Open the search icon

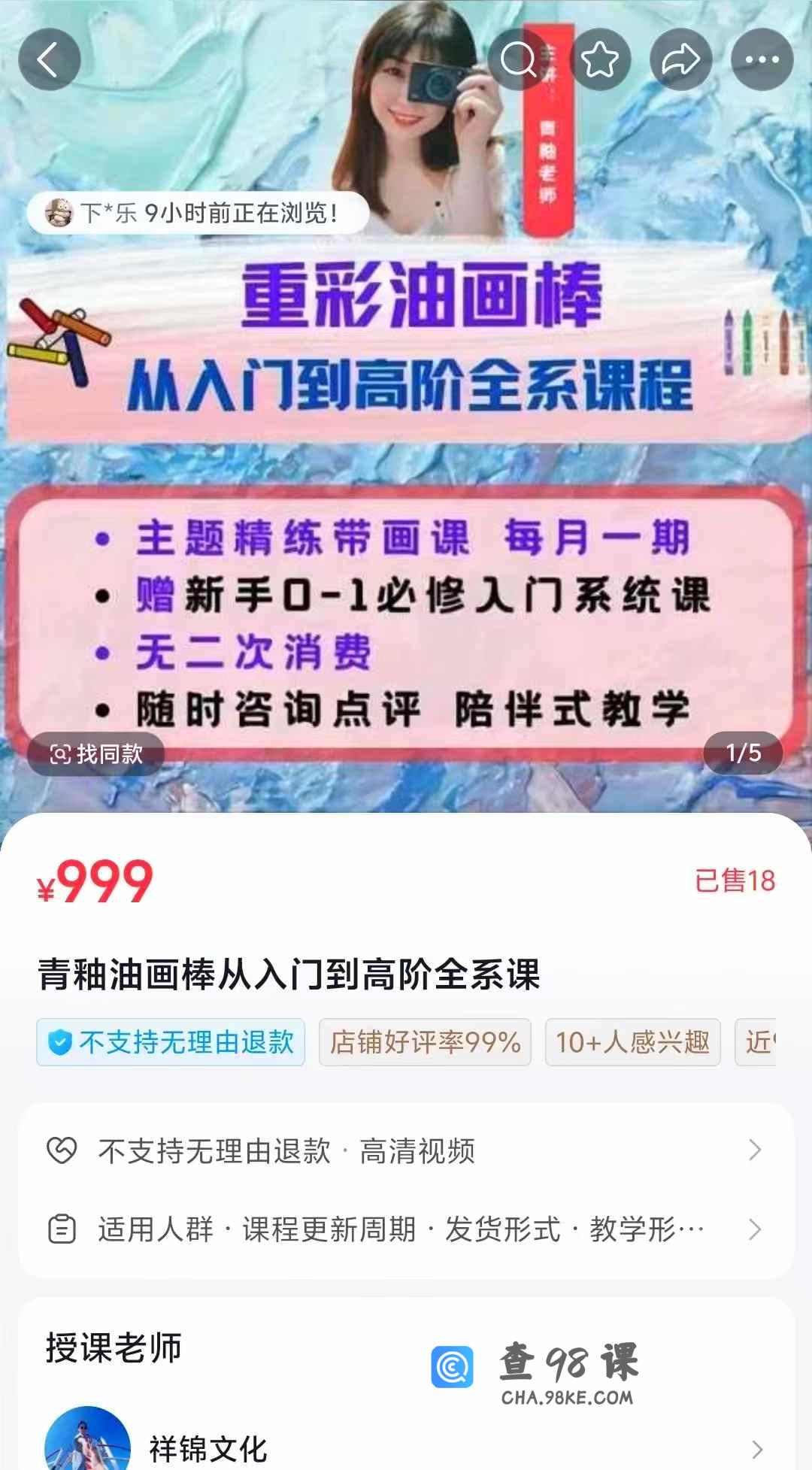[518, 59]
